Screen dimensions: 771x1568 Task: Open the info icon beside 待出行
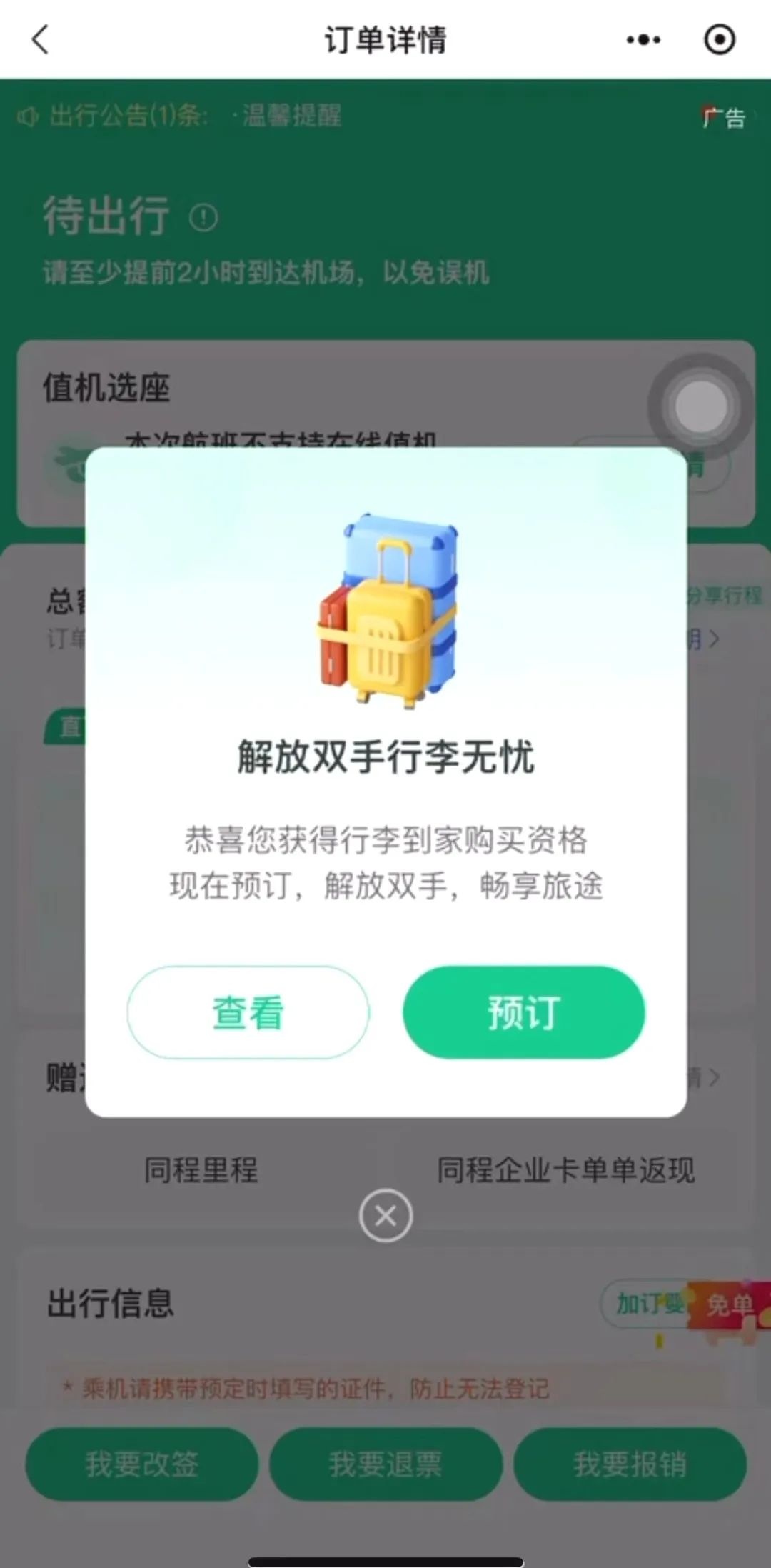203,217
